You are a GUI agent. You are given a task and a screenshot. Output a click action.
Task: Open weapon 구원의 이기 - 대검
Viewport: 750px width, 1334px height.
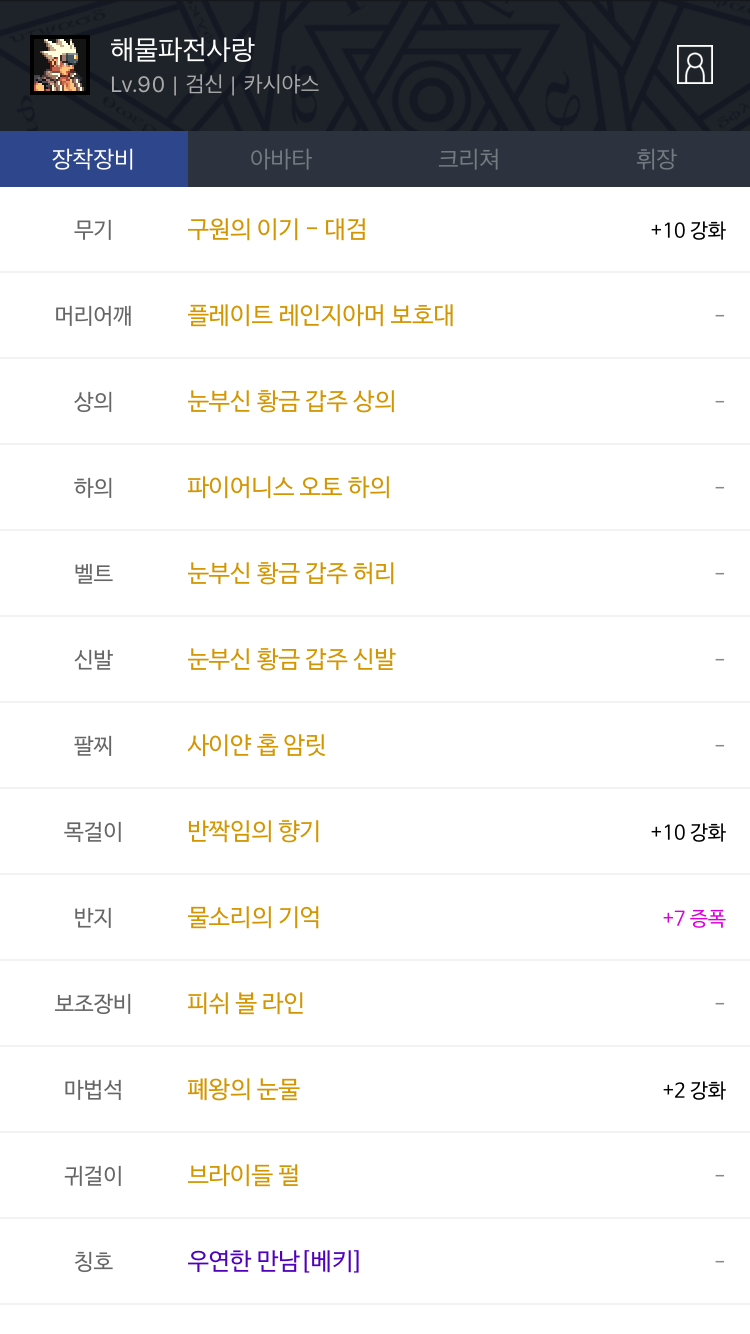click(277, 229)
